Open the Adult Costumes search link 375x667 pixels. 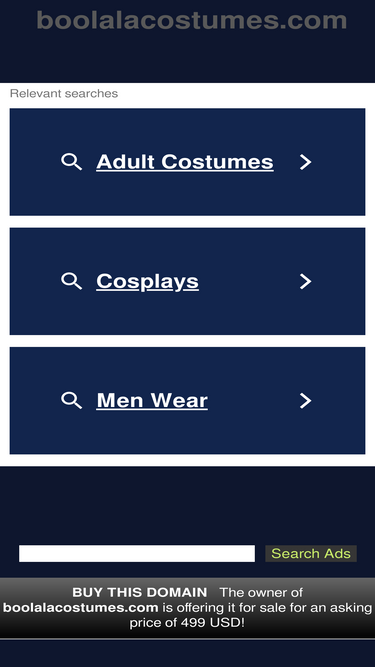187,162
